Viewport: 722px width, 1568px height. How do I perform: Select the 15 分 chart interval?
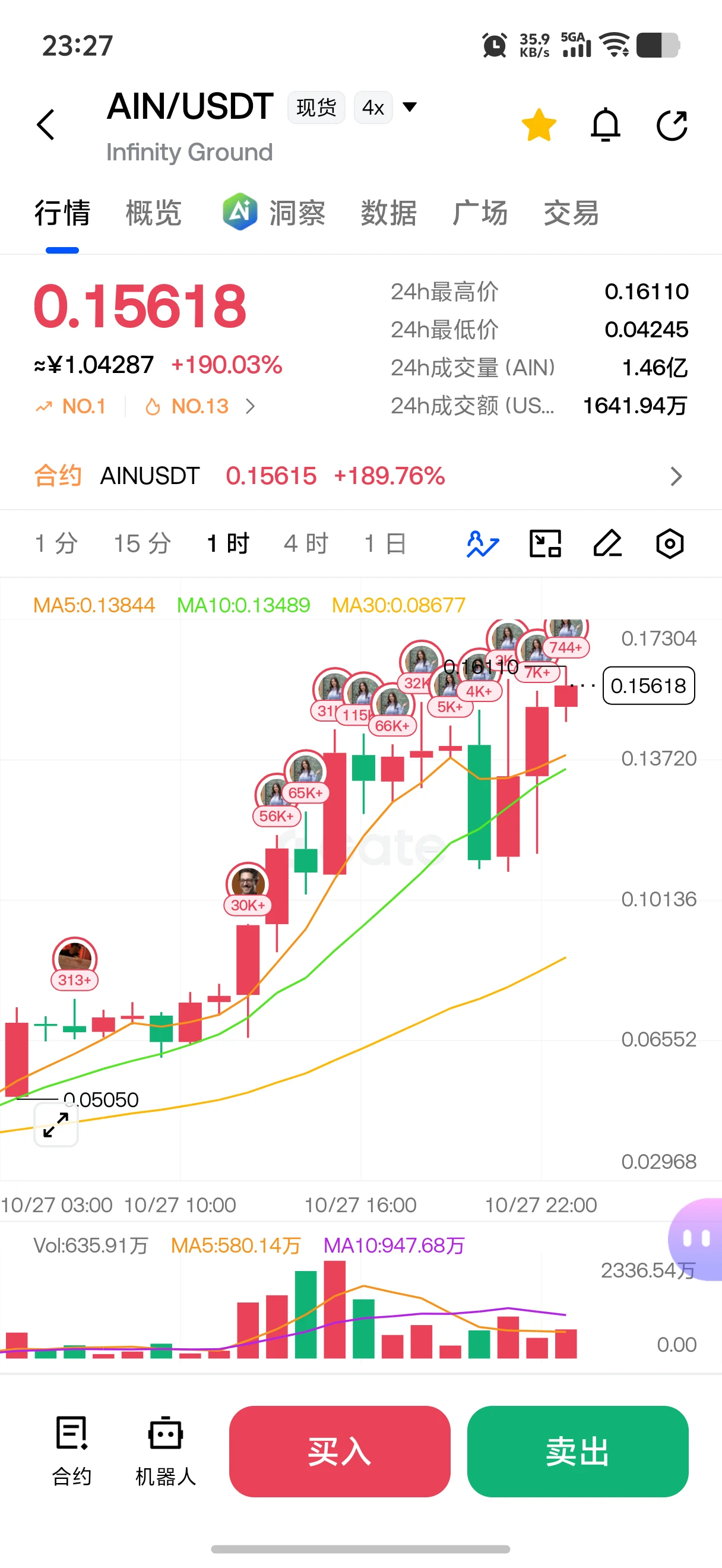142,543
